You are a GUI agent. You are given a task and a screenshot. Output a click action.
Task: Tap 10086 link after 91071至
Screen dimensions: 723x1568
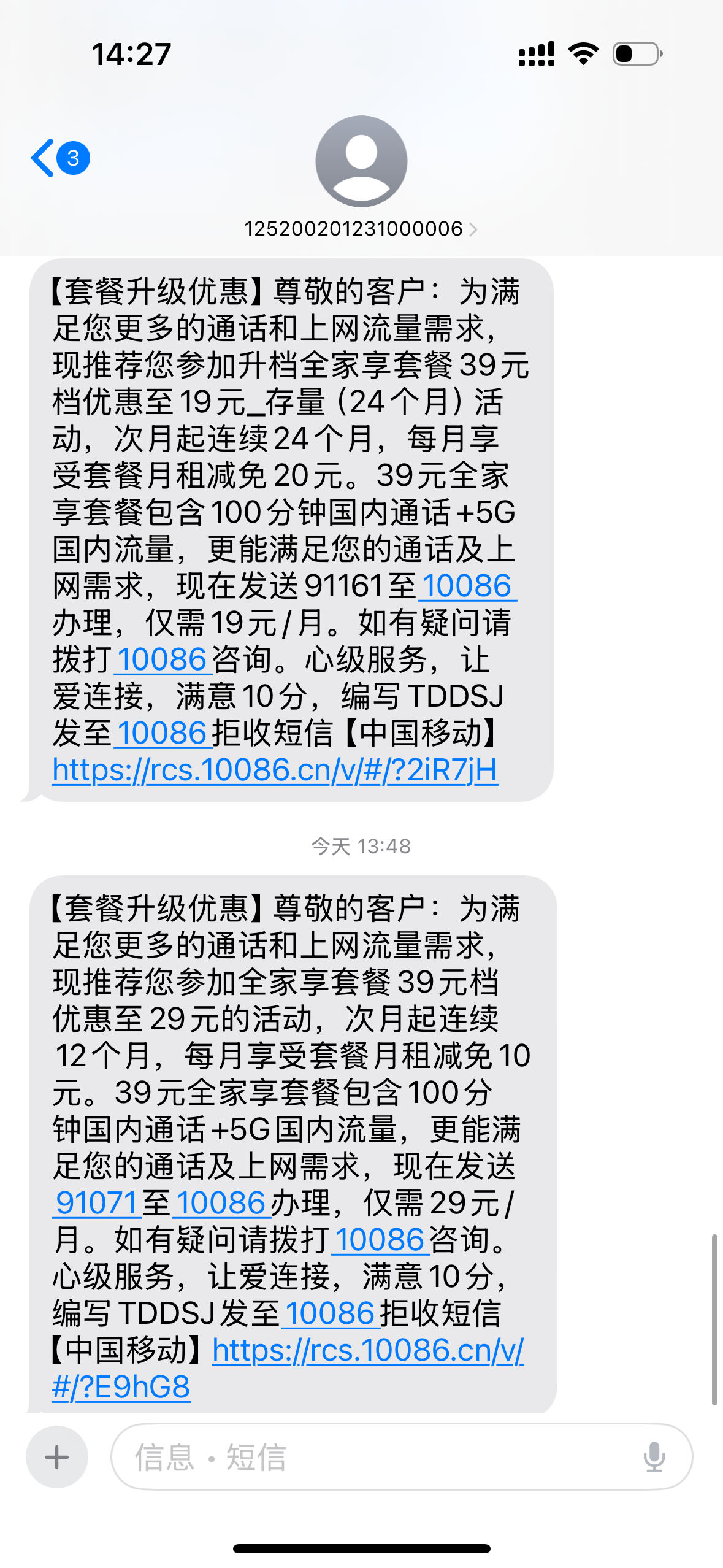[x=221, y=1203]
